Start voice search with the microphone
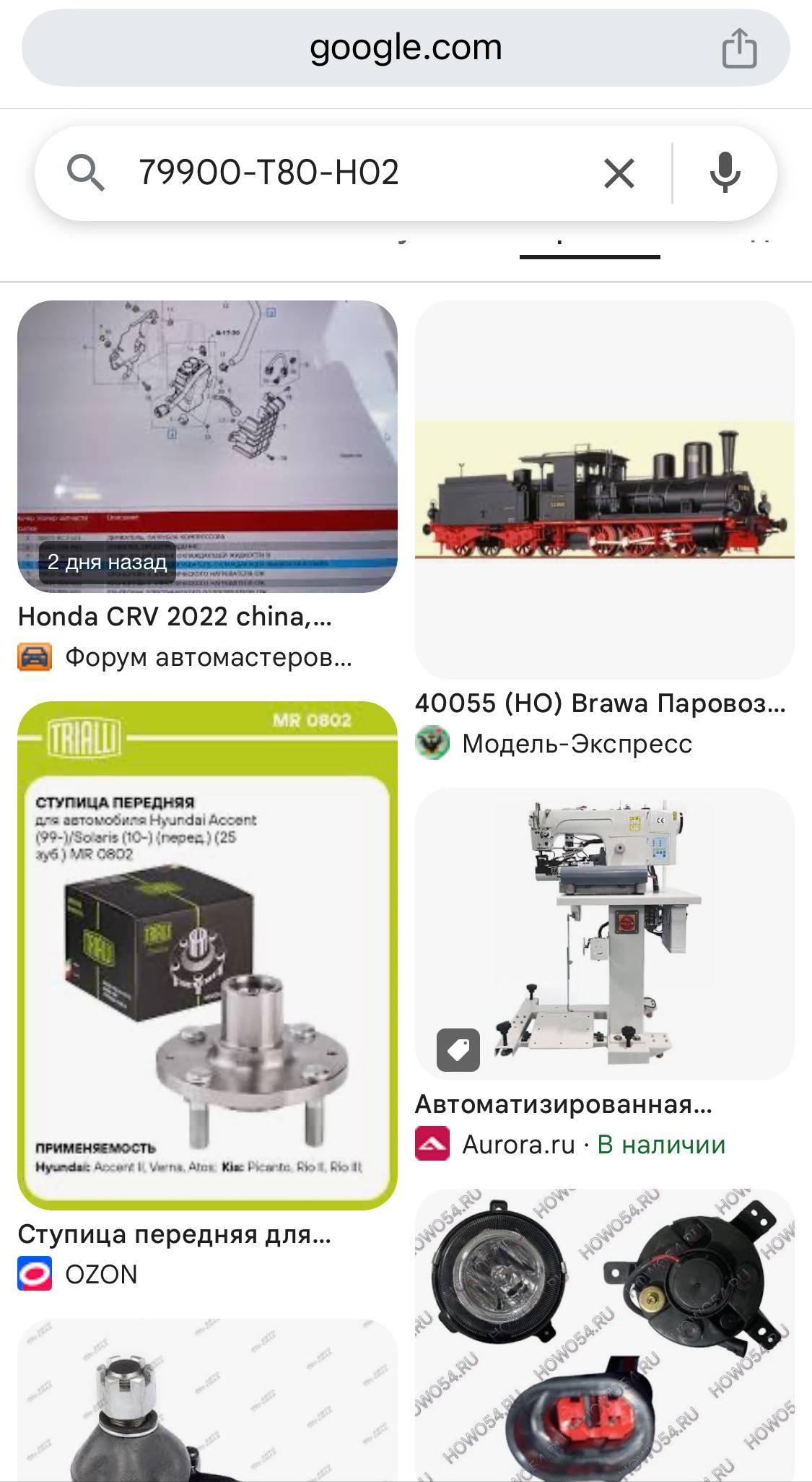 pyautogui.click(x=725, y=173)
